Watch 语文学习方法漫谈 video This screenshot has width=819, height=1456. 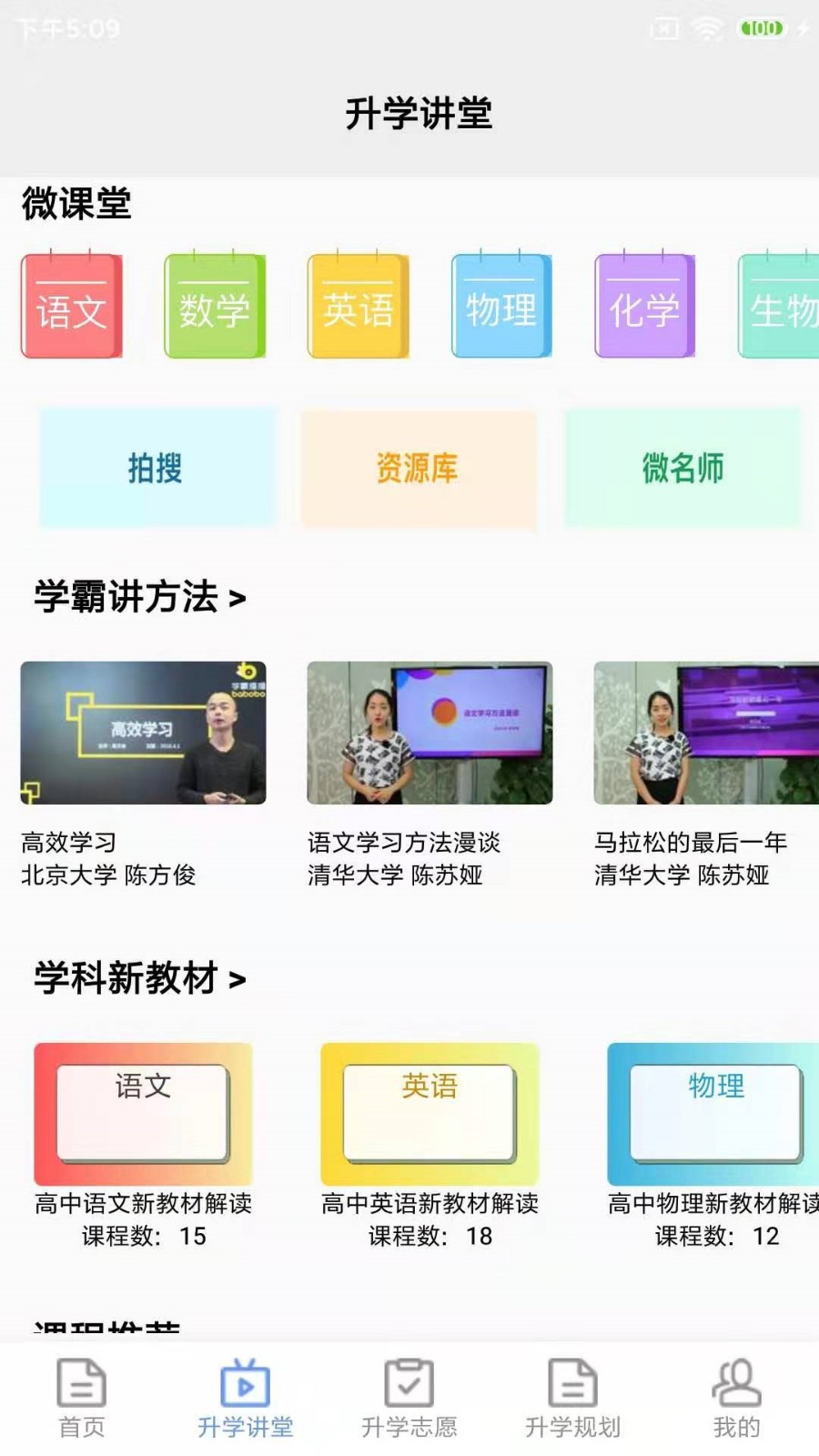pos(430,733)
